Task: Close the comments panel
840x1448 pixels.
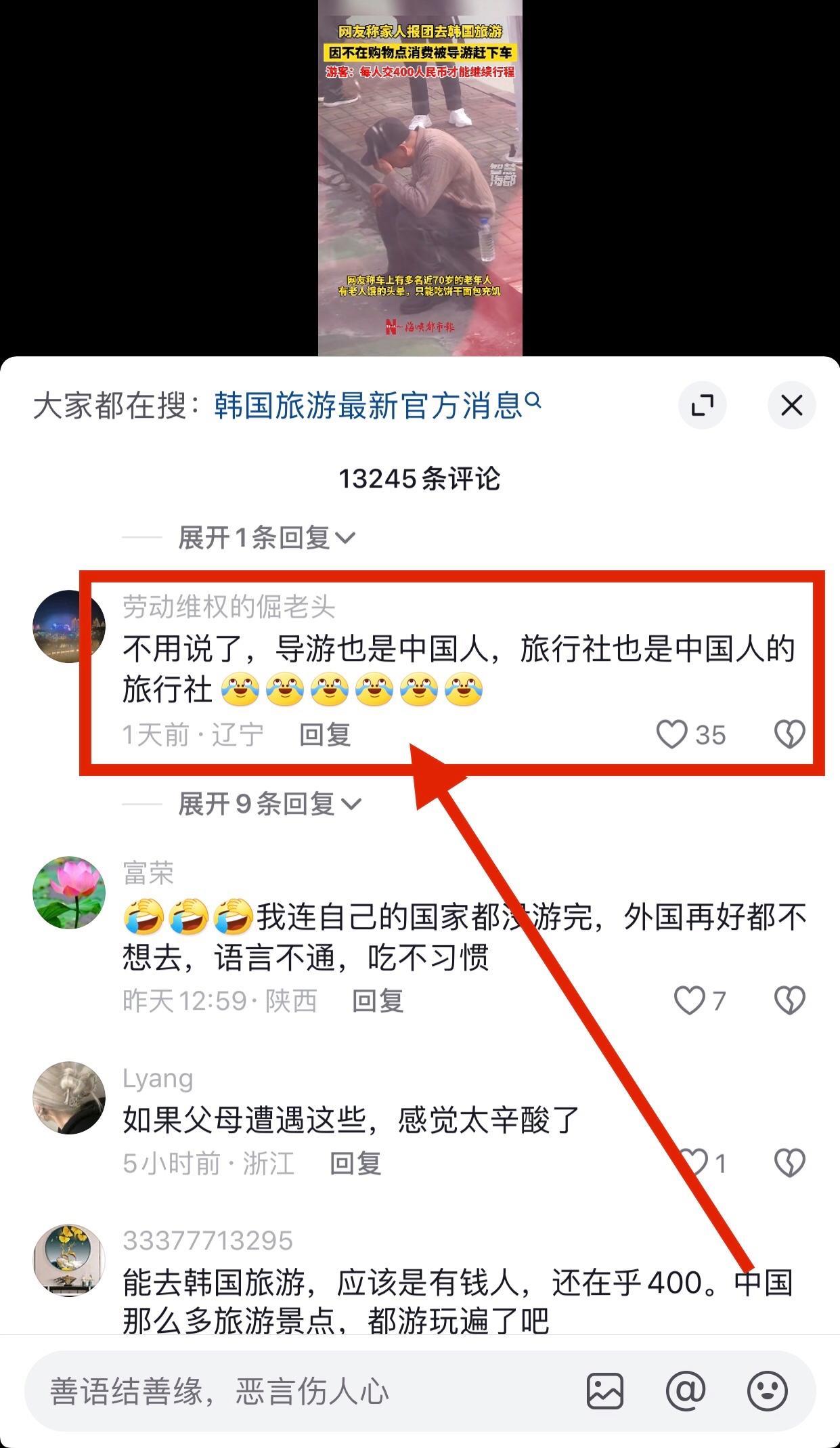Action: pyautogui.click(x=791, y=405)
